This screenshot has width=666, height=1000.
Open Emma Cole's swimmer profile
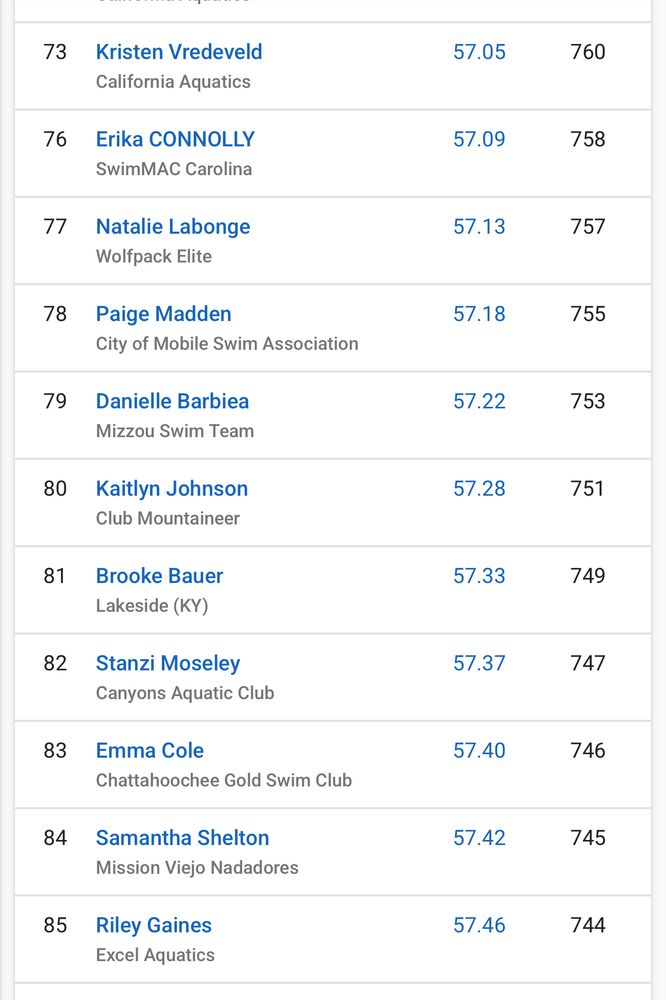point(150,751)
